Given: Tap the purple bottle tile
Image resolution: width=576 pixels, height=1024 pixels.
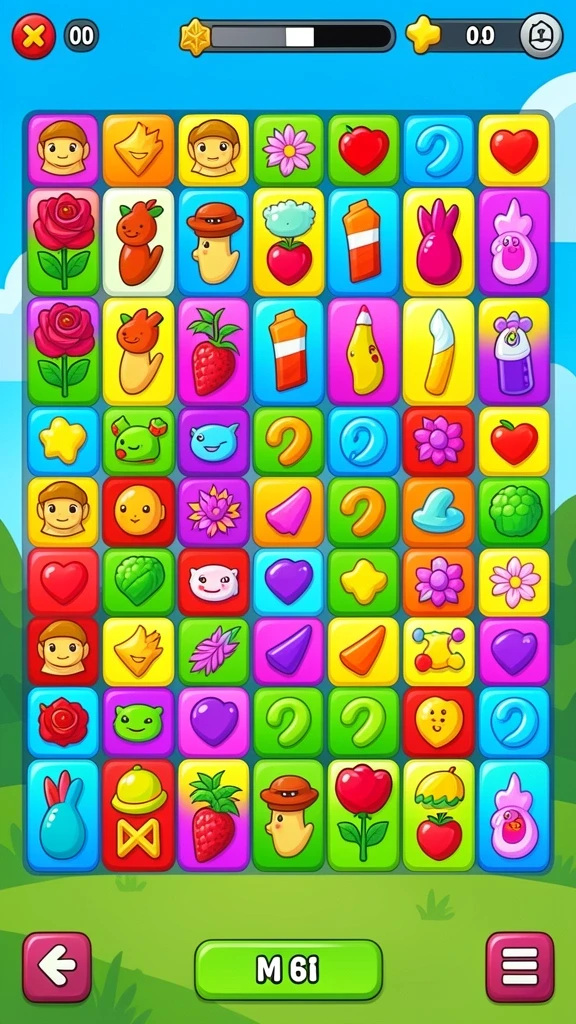Looking at the screenshot, I should coord(513,351).
